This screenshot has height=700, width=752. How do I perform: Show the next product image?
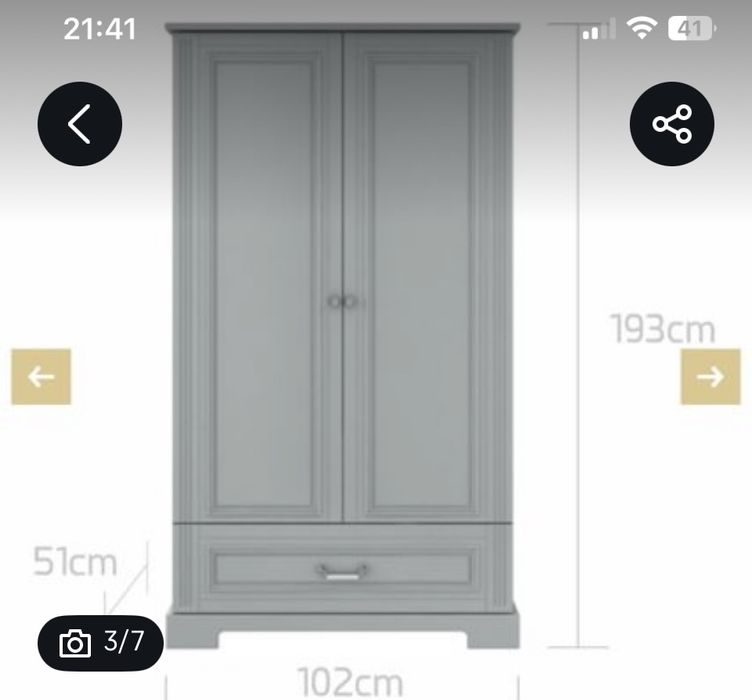click(x=710, y=377)
